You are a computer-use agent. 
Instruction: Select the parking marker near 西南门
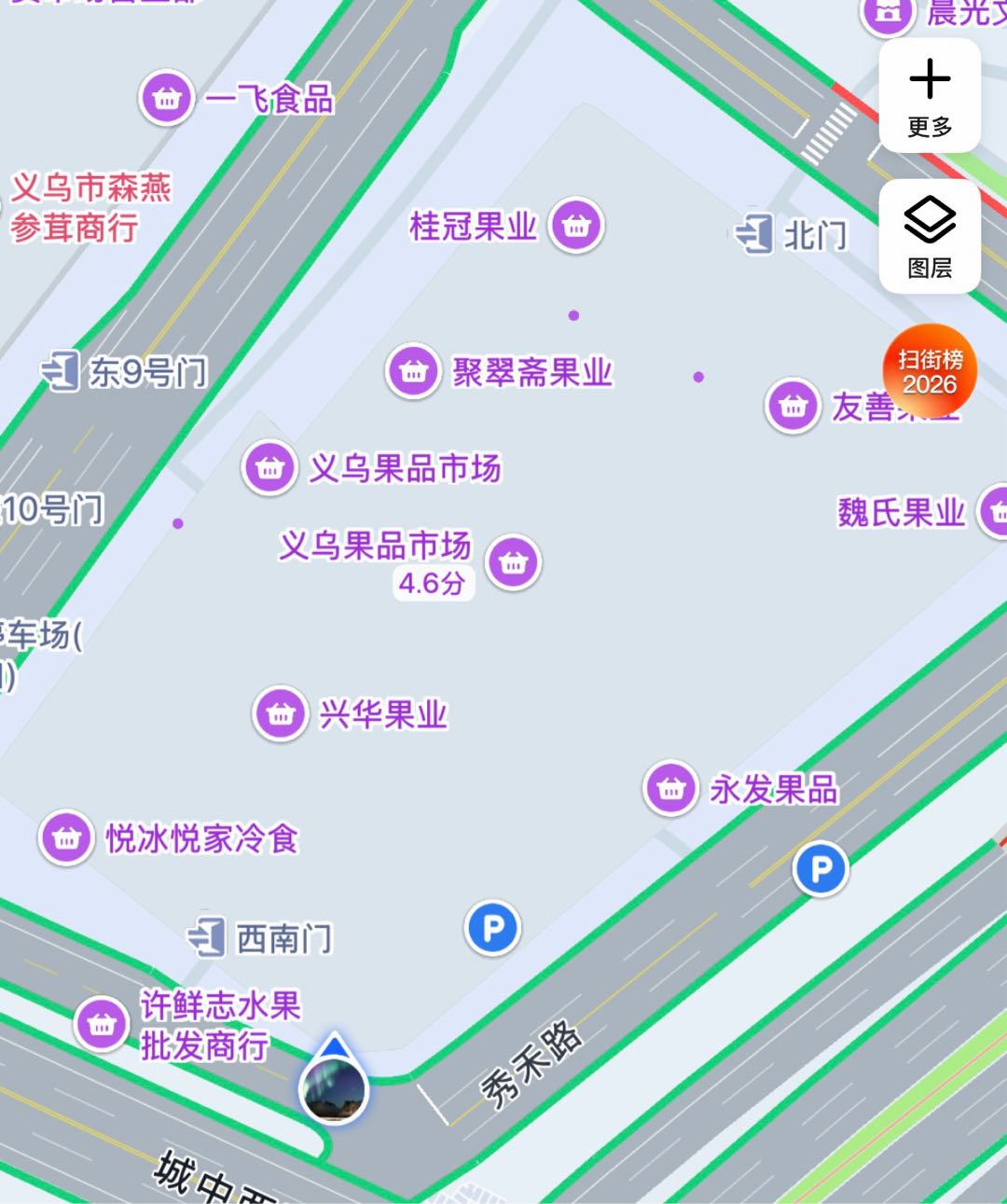(x=492, y=928)
